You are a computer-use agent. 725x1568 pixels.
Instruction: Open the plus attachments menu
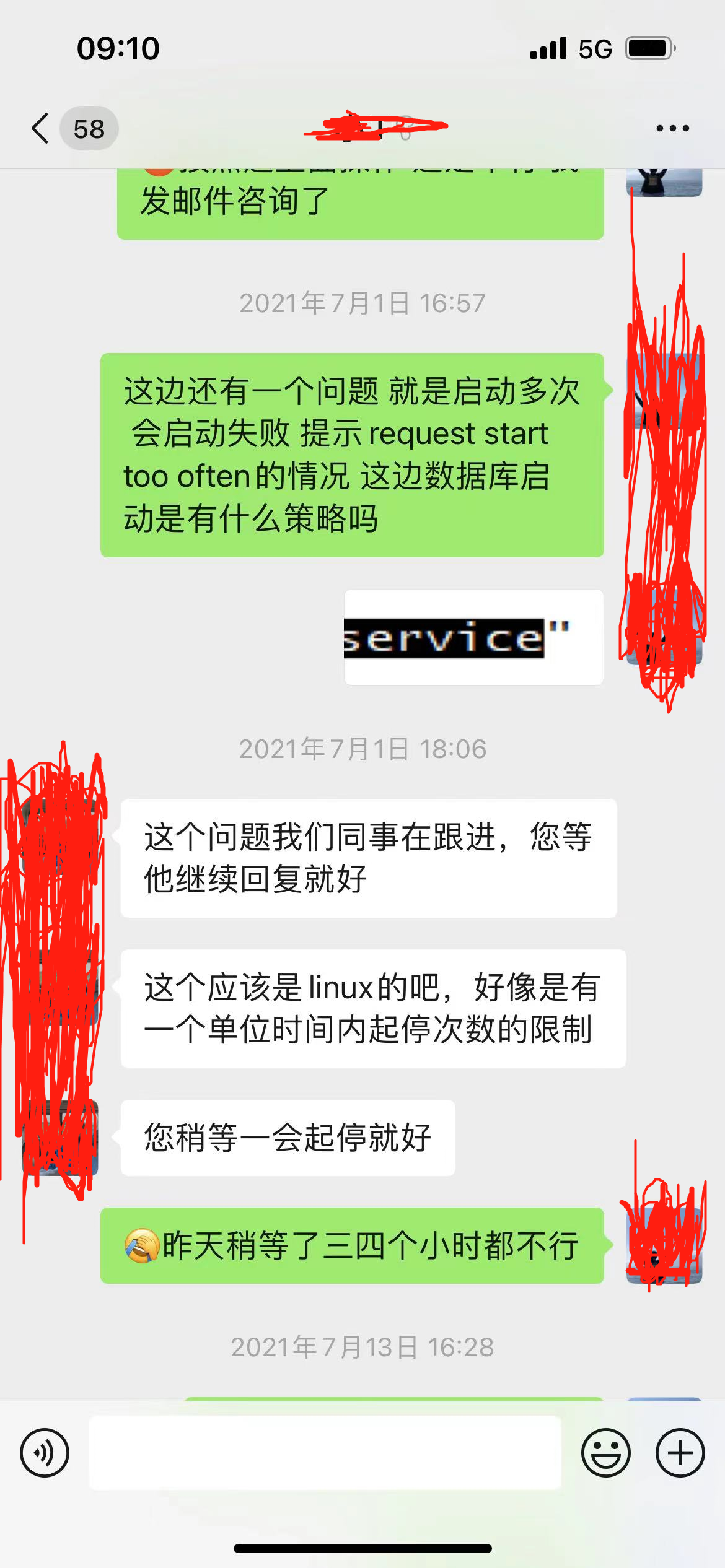680,1452
